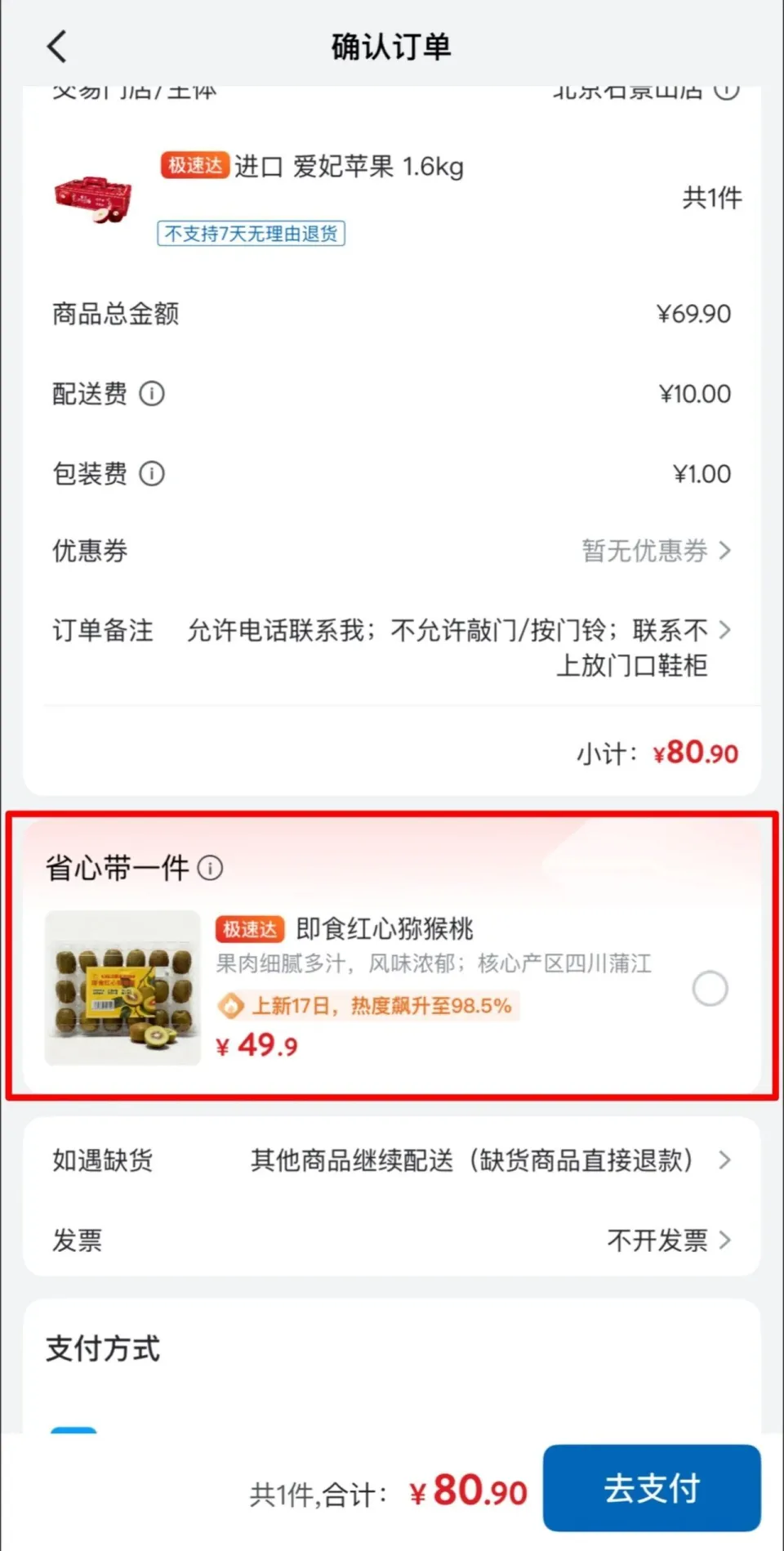Image resolution: width=784 pixels, height=1551 pixels.
Task: Go back from the 确认订单 page
Action: pos(57,47)
